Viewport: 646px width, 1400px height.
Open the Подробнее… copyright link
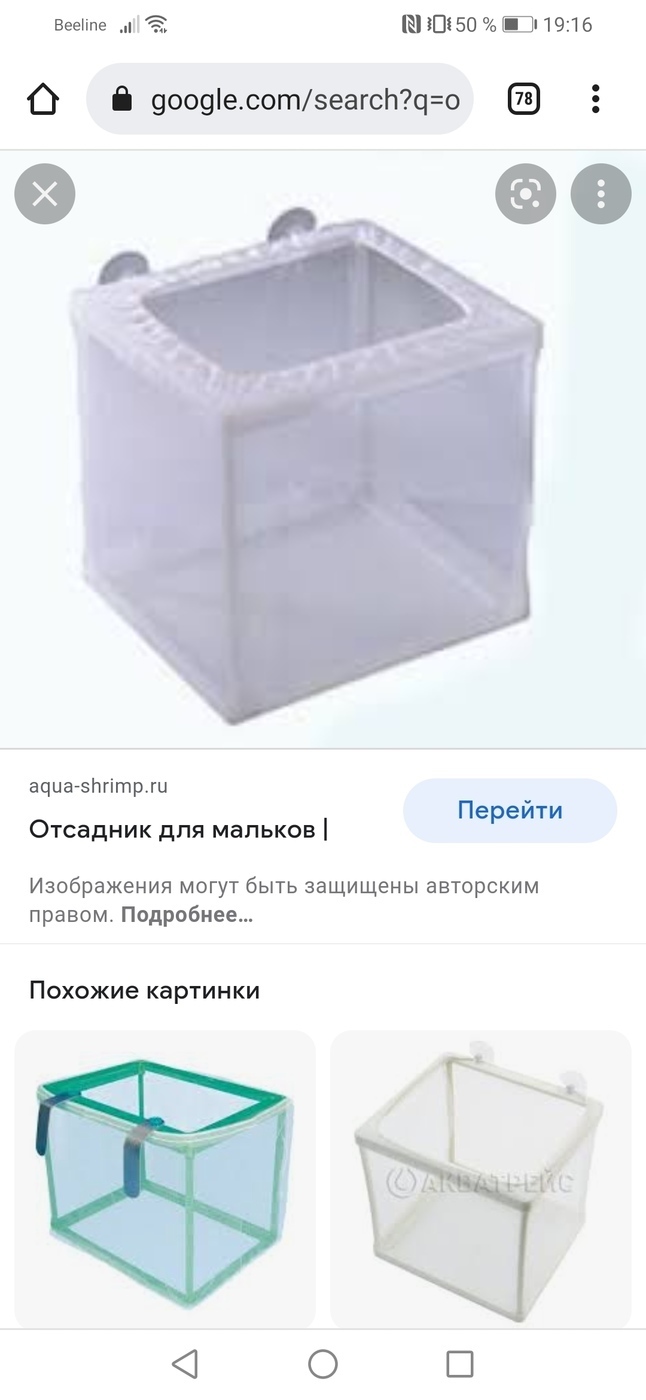[187, 915]
